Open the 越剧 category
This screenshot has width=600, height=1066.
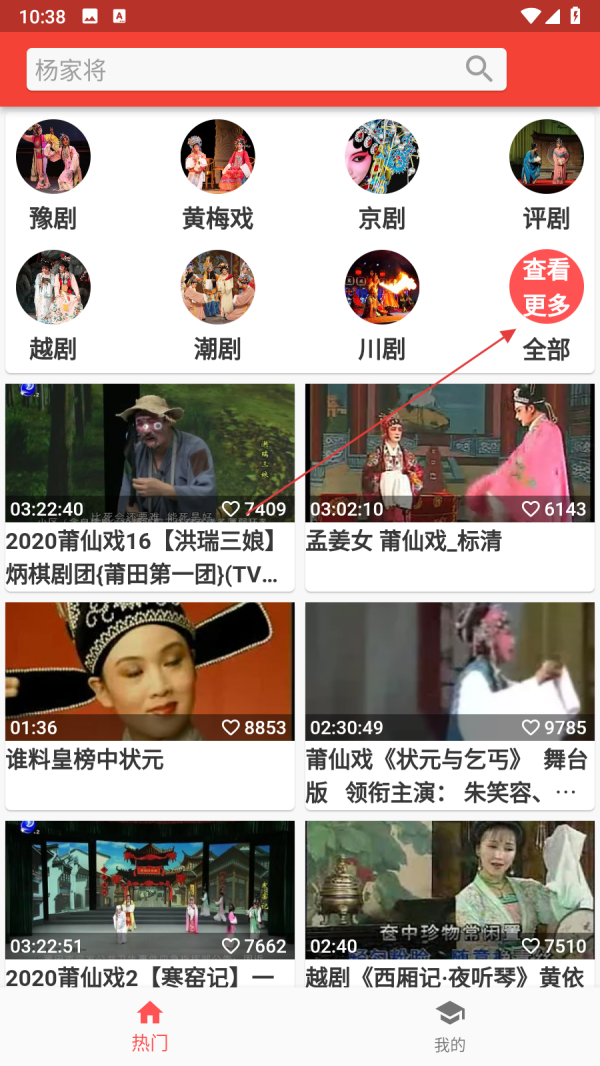tap(53, 305)
